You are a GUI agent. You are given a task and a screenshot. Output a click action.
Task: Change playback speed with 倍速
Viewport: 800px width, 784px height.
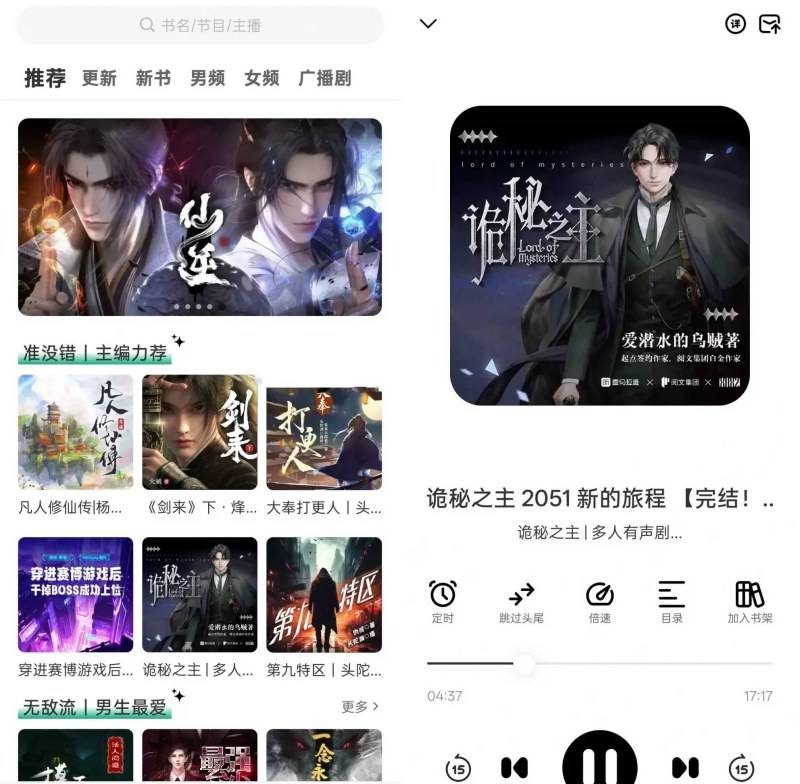599,601
